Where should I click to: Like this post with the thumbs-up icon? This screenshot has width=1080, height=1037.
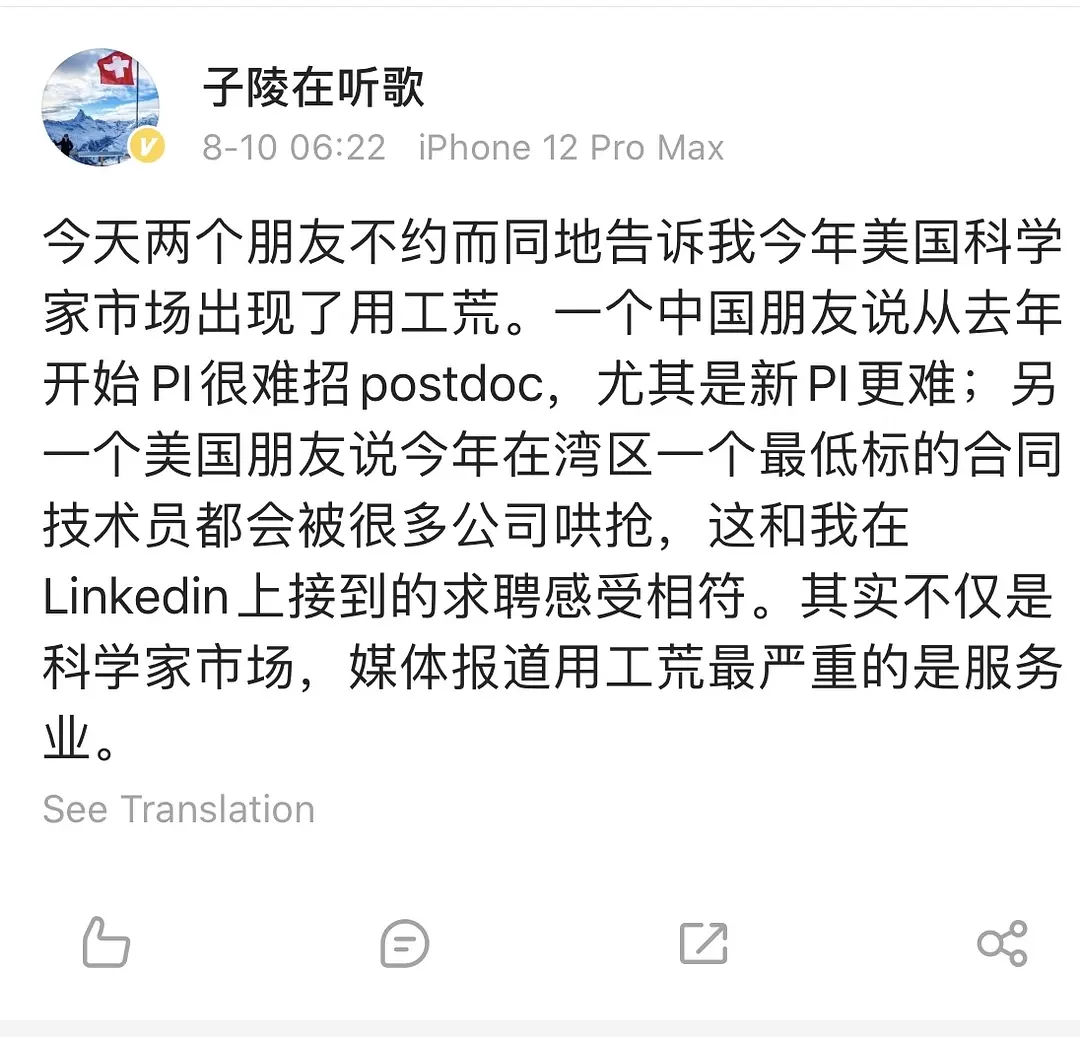[x=106, y=942]
